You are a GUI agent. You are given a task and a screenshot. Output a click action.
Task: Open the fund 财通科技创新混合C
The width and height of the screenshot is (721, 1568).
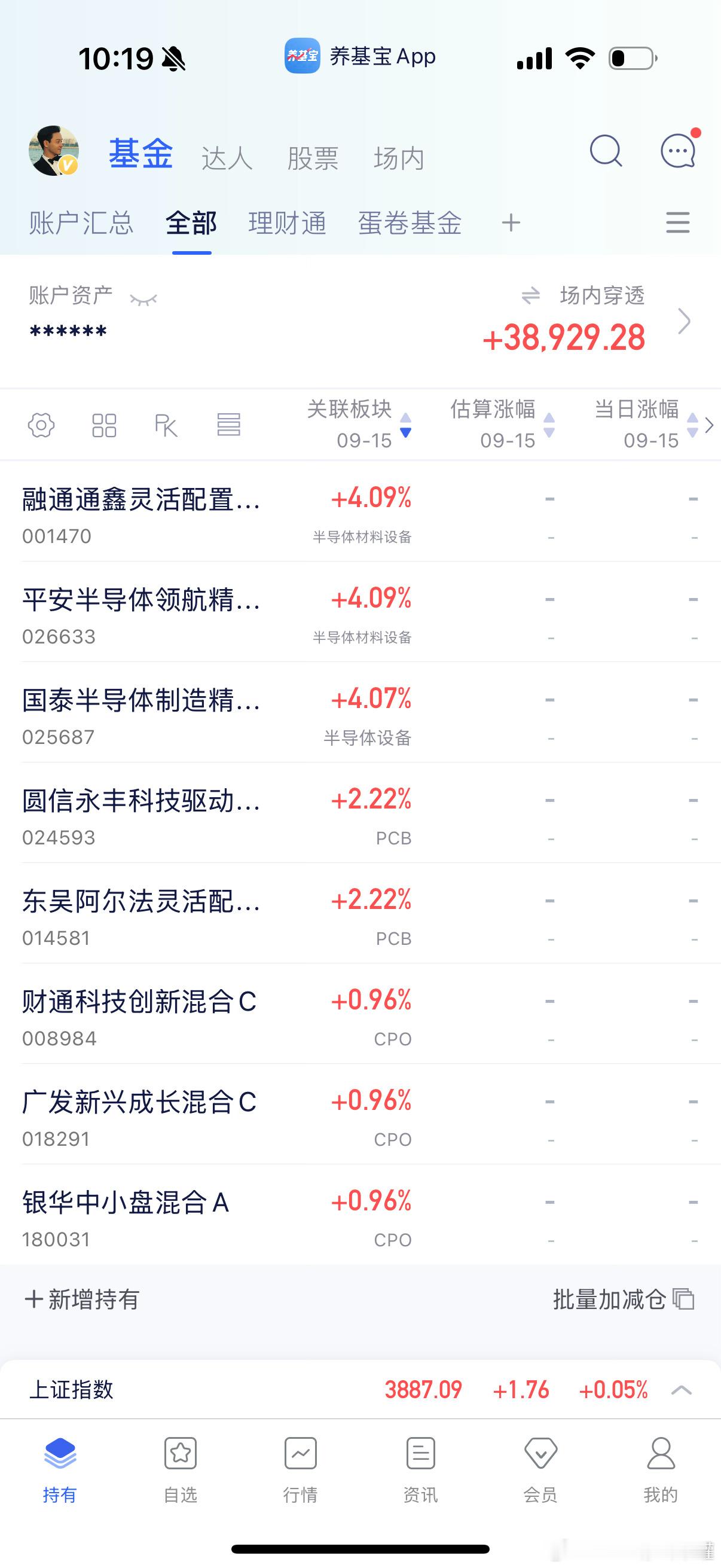(x=360, y=1014)
